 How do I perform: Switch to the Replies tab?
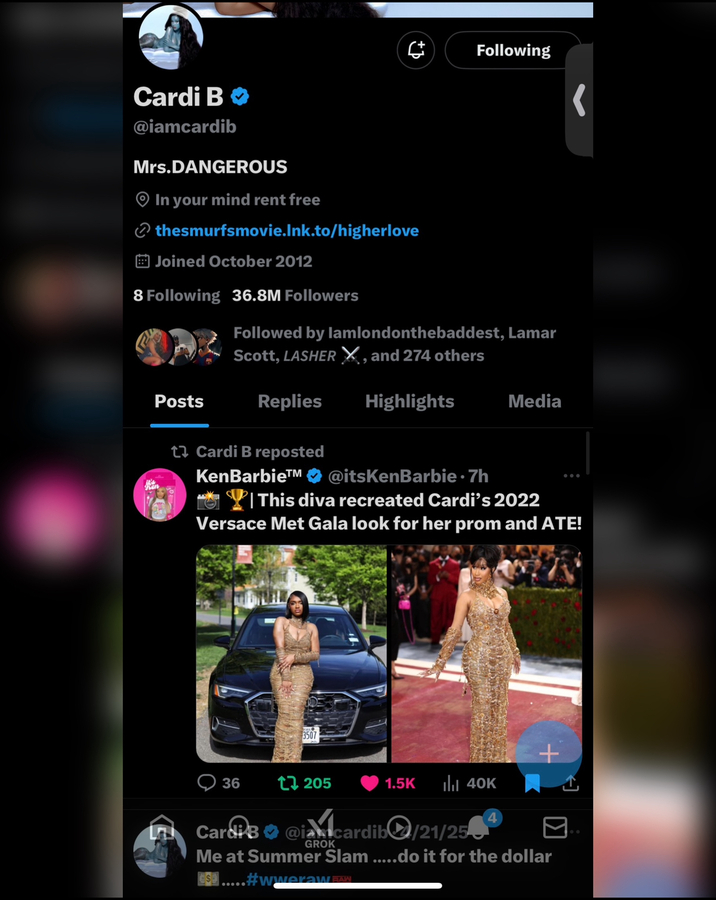(x=289, y=401)
